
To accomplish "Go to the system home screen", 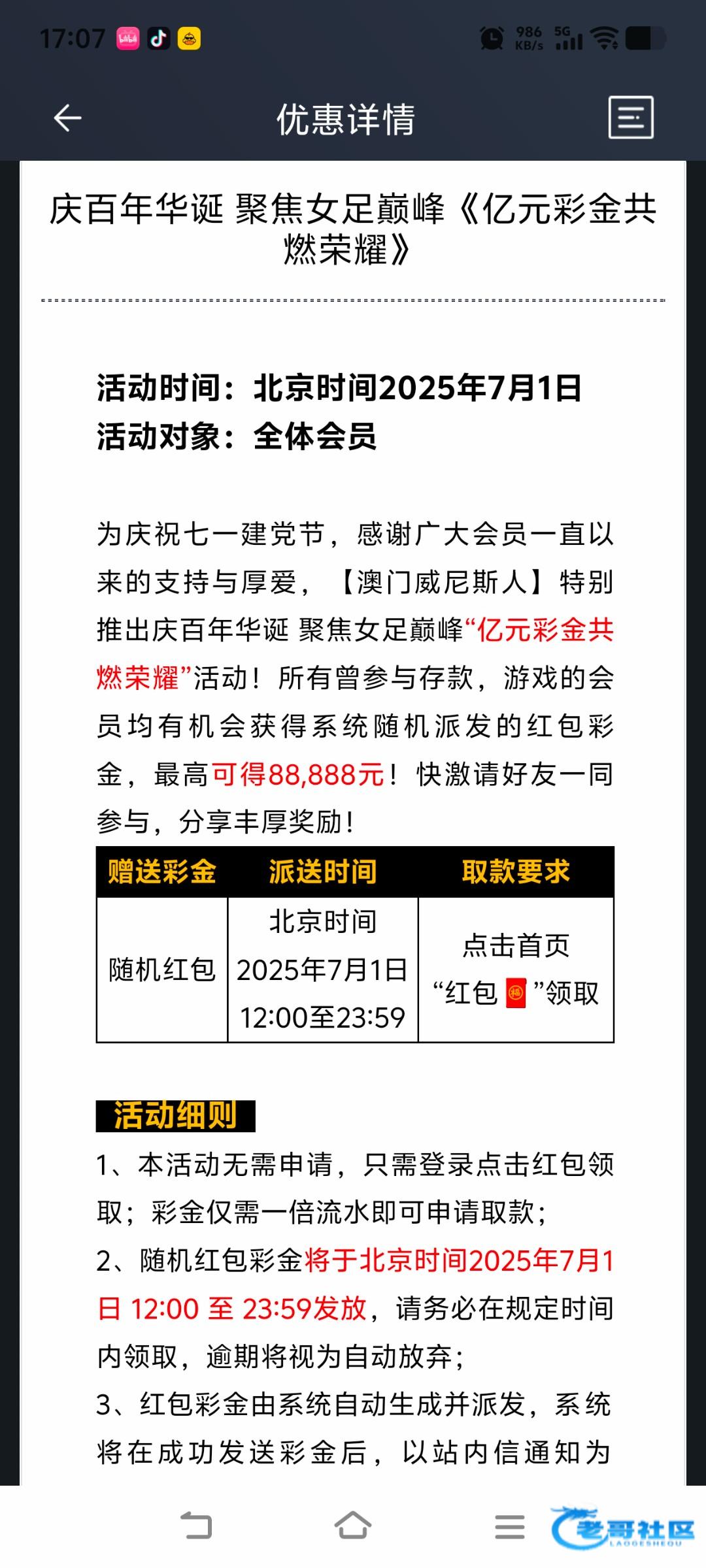I will 353,1526.
